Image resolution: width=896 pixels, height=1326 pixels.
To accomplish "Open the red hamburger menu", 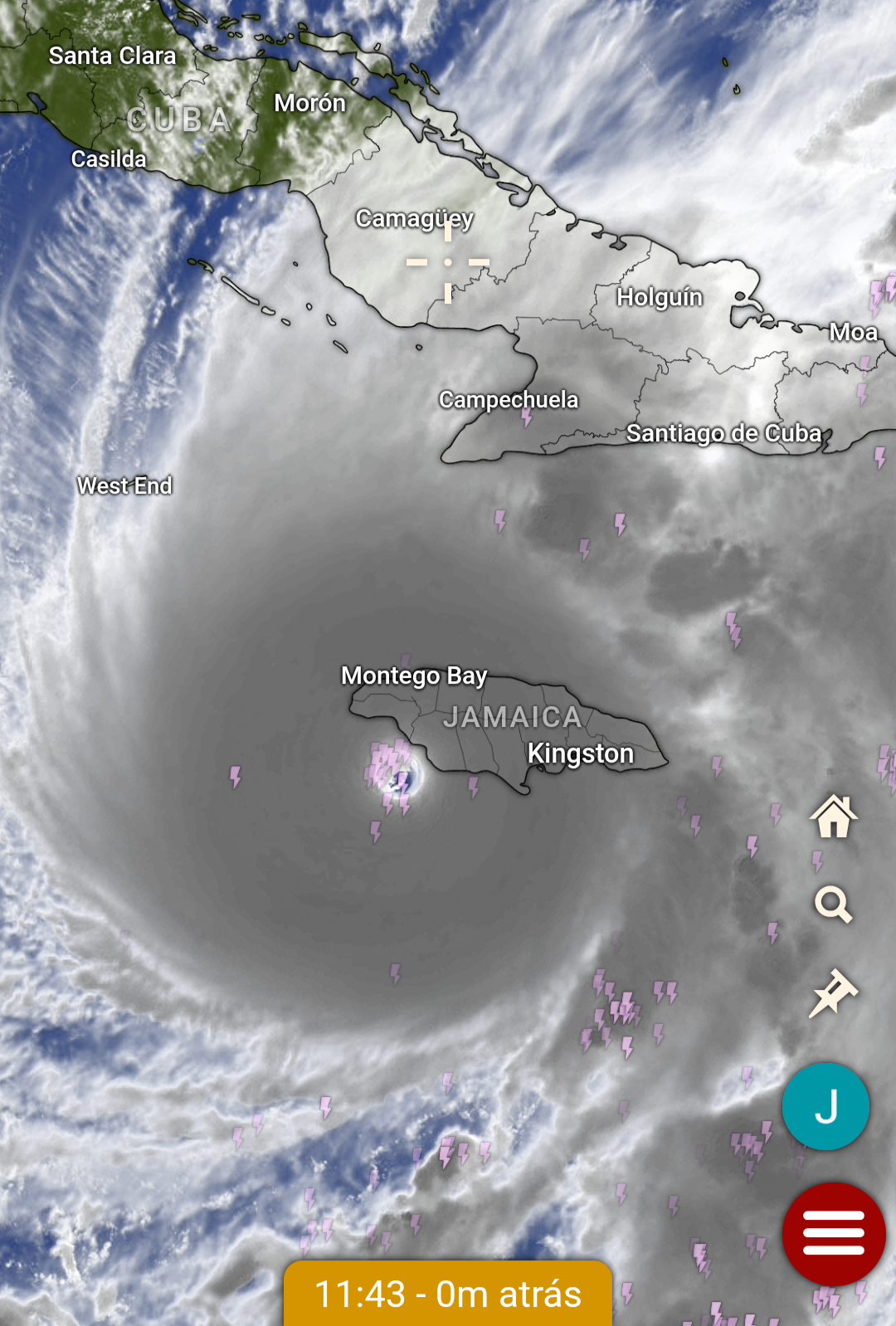I will coord(834,1233).
